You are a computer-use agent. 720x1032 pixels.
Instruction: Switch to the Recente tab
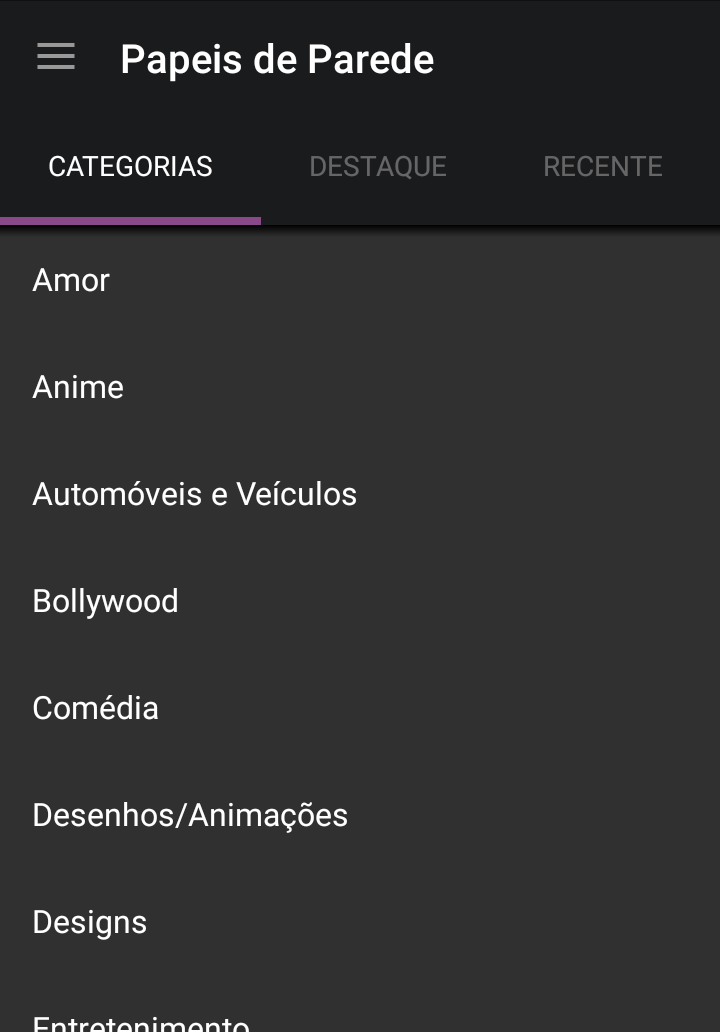click(602, 166)
